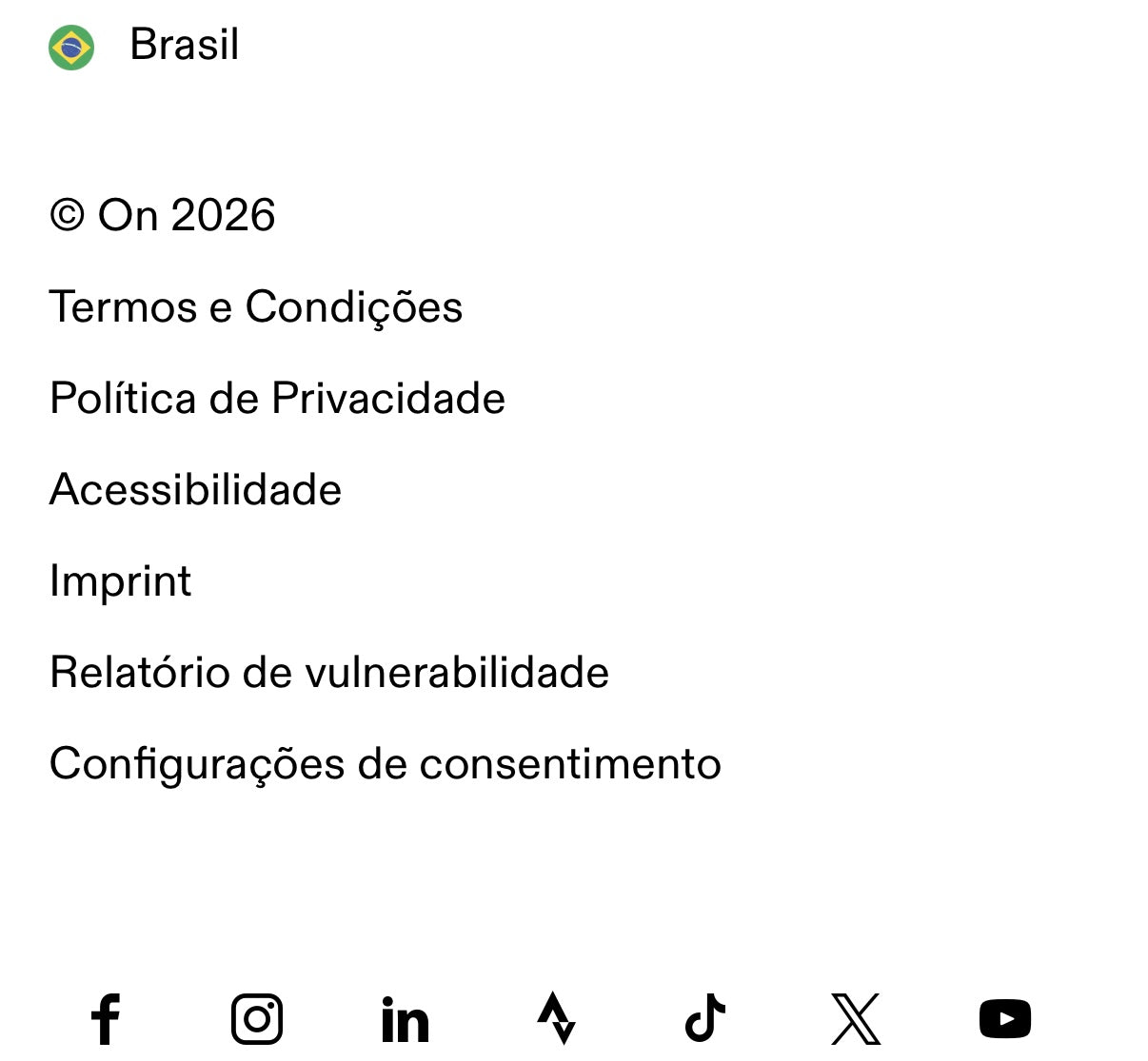Open Termos e Condições
1148x1061 pixels.
[x=256, y=307]
